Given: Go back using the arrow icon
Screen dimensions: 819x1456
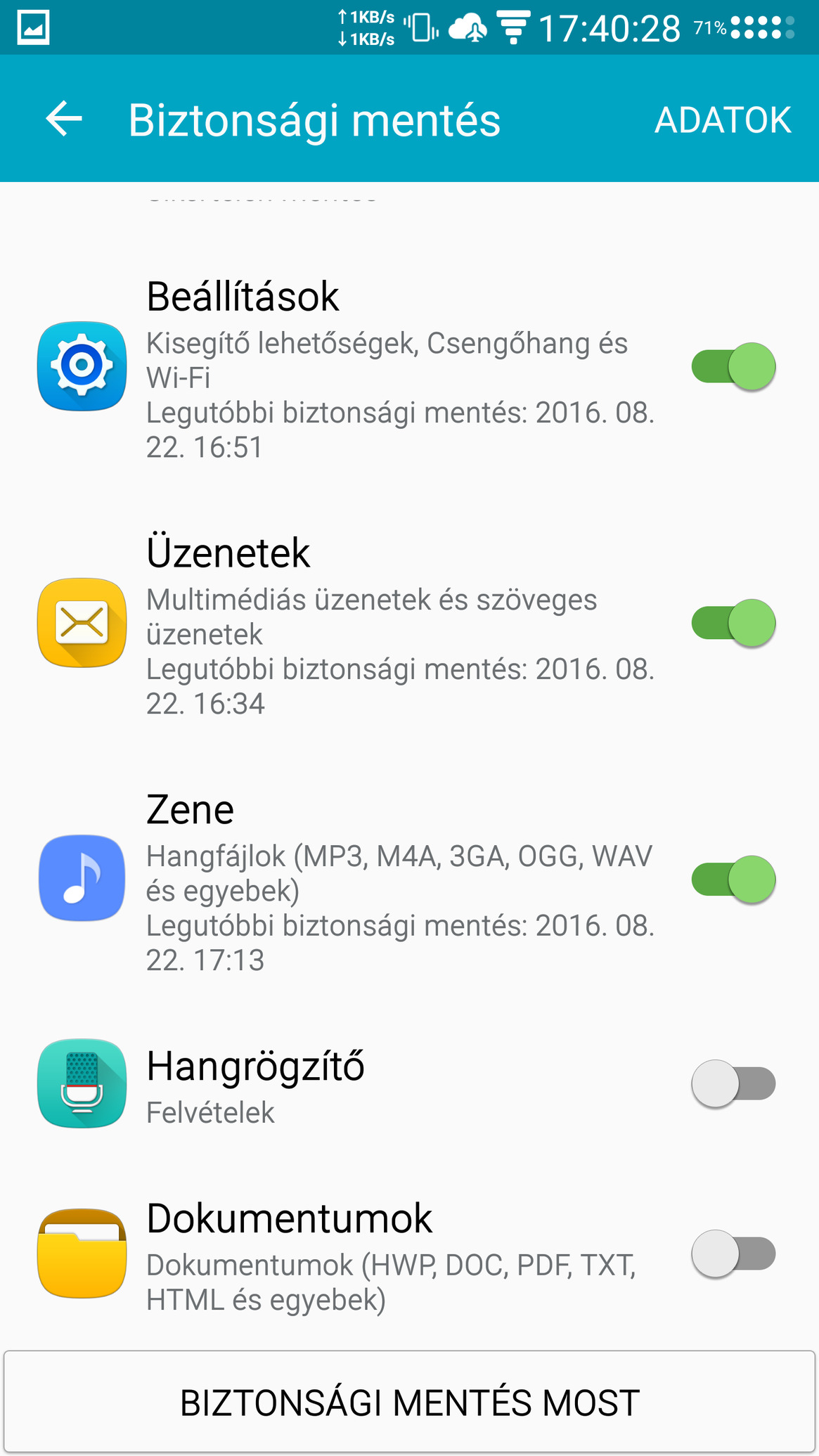Looking at the screenshot, I should click(x=64, y=119).
